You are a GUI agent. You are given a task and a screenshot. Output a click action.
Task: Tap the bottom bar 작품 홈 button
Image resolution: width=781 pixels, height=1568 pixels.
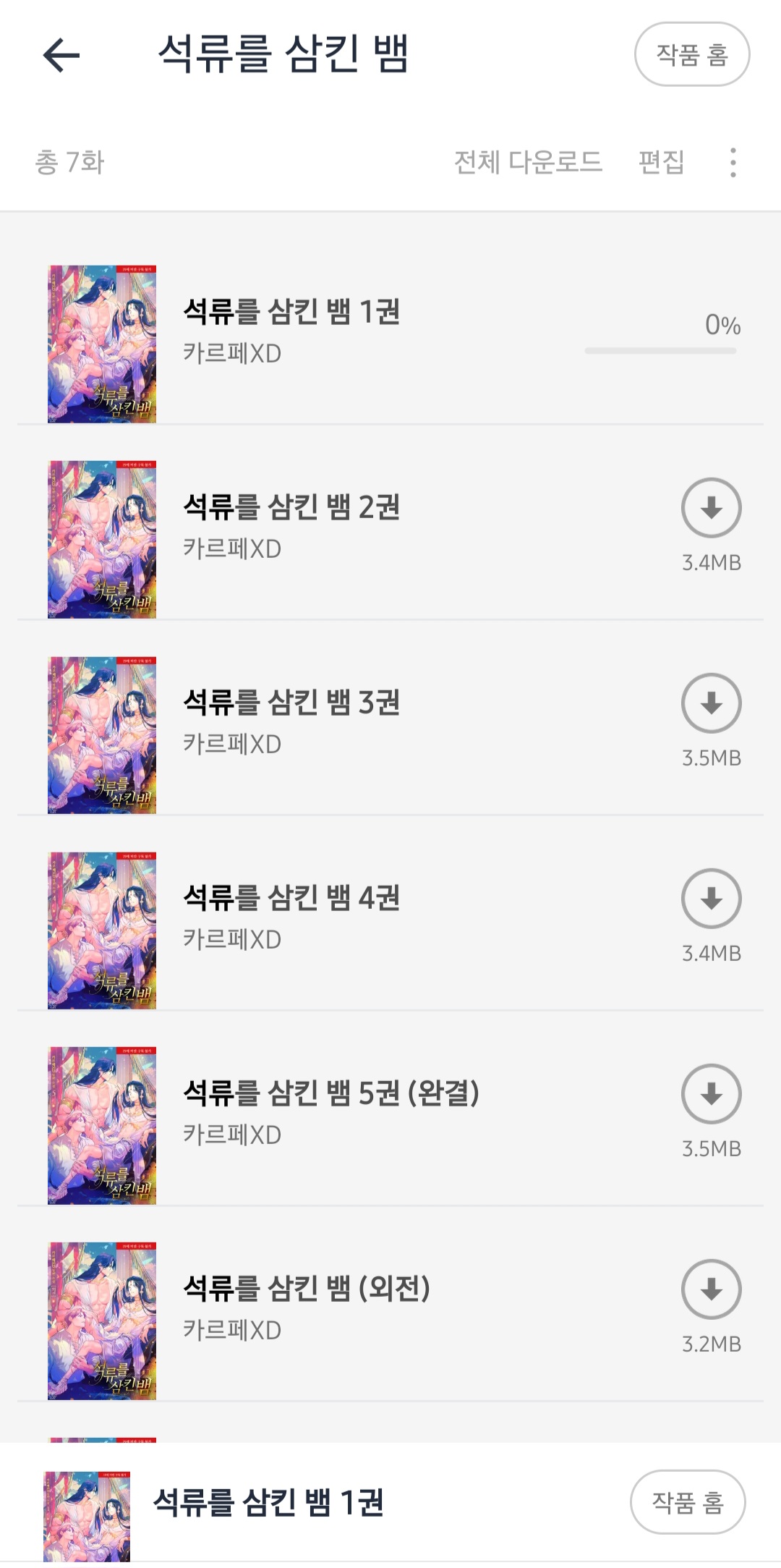point(687,1502)
